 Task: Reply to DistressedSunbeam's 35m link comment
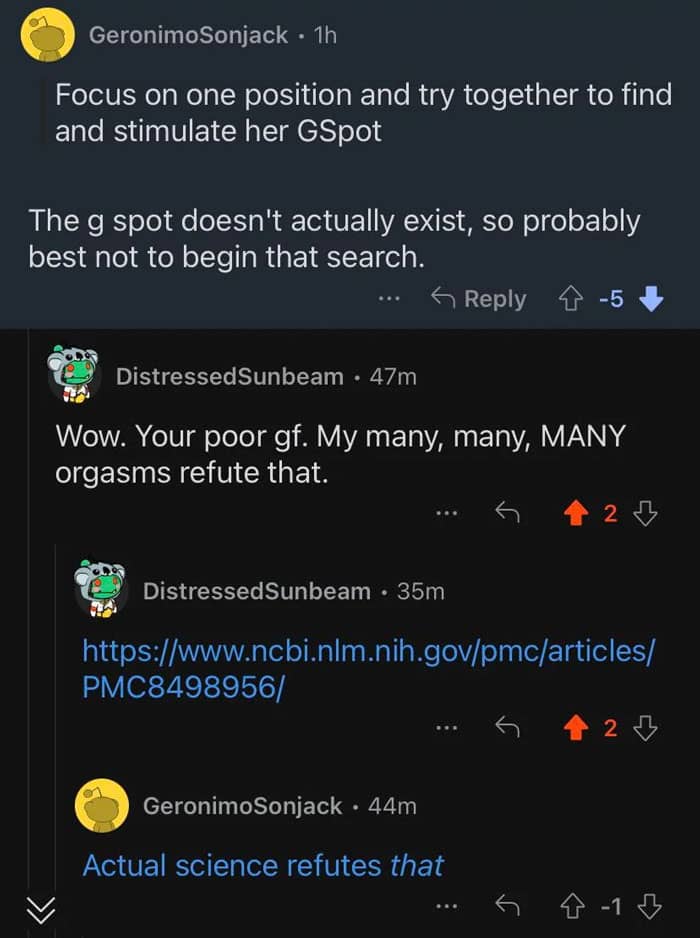pyautogui.click(x=507, y=727)
